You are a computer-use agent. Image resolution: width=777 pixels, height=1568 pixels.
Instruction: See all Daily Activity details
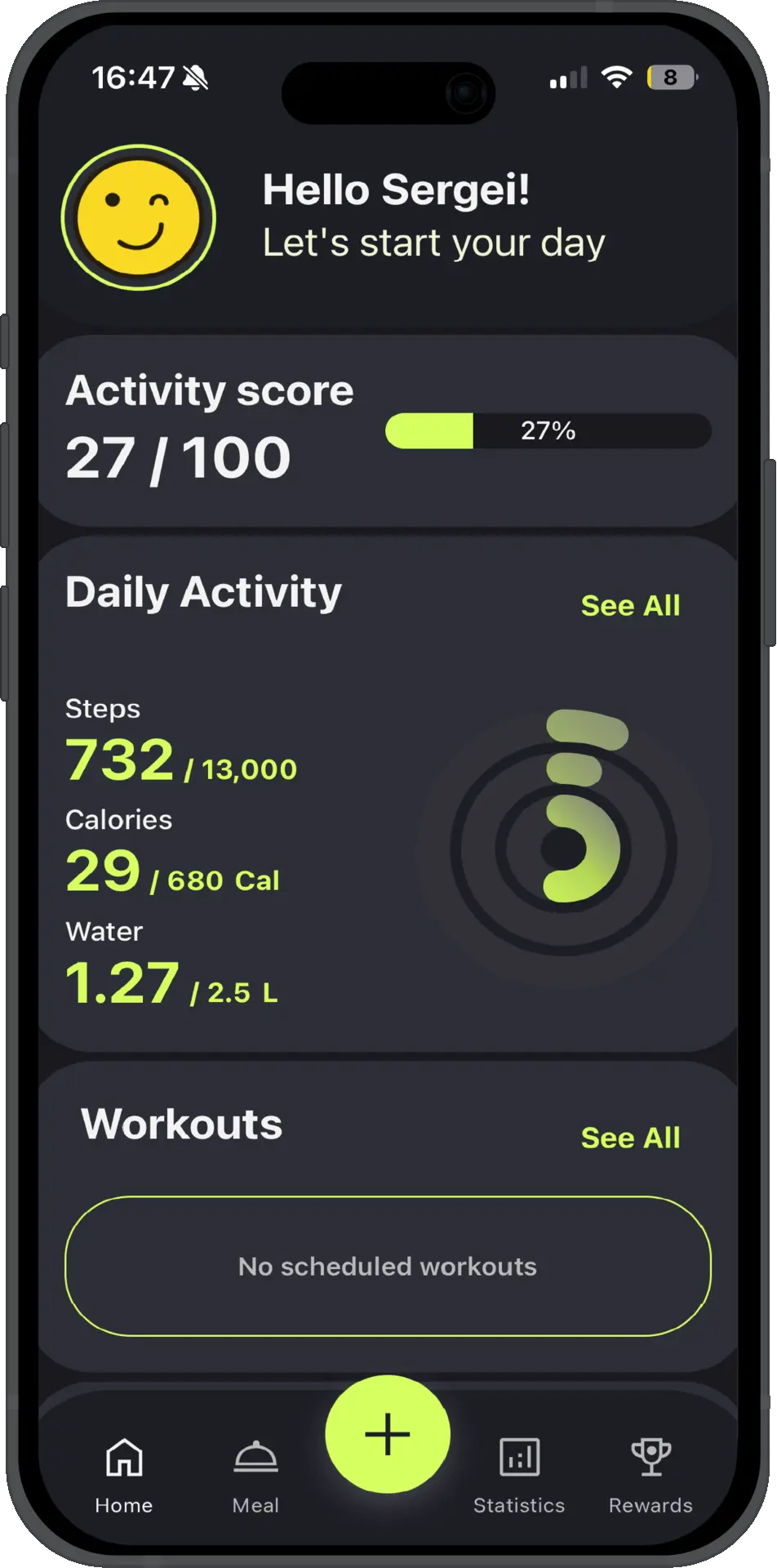(x=630, y=606)
